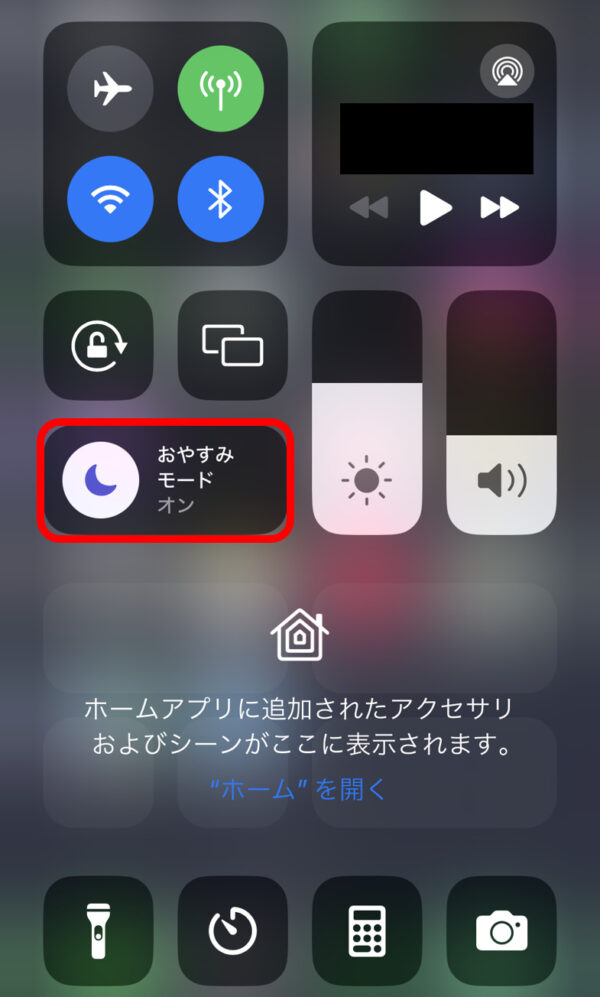
Task: Open the "ホーム"を開く link
Action: point(299,788)
